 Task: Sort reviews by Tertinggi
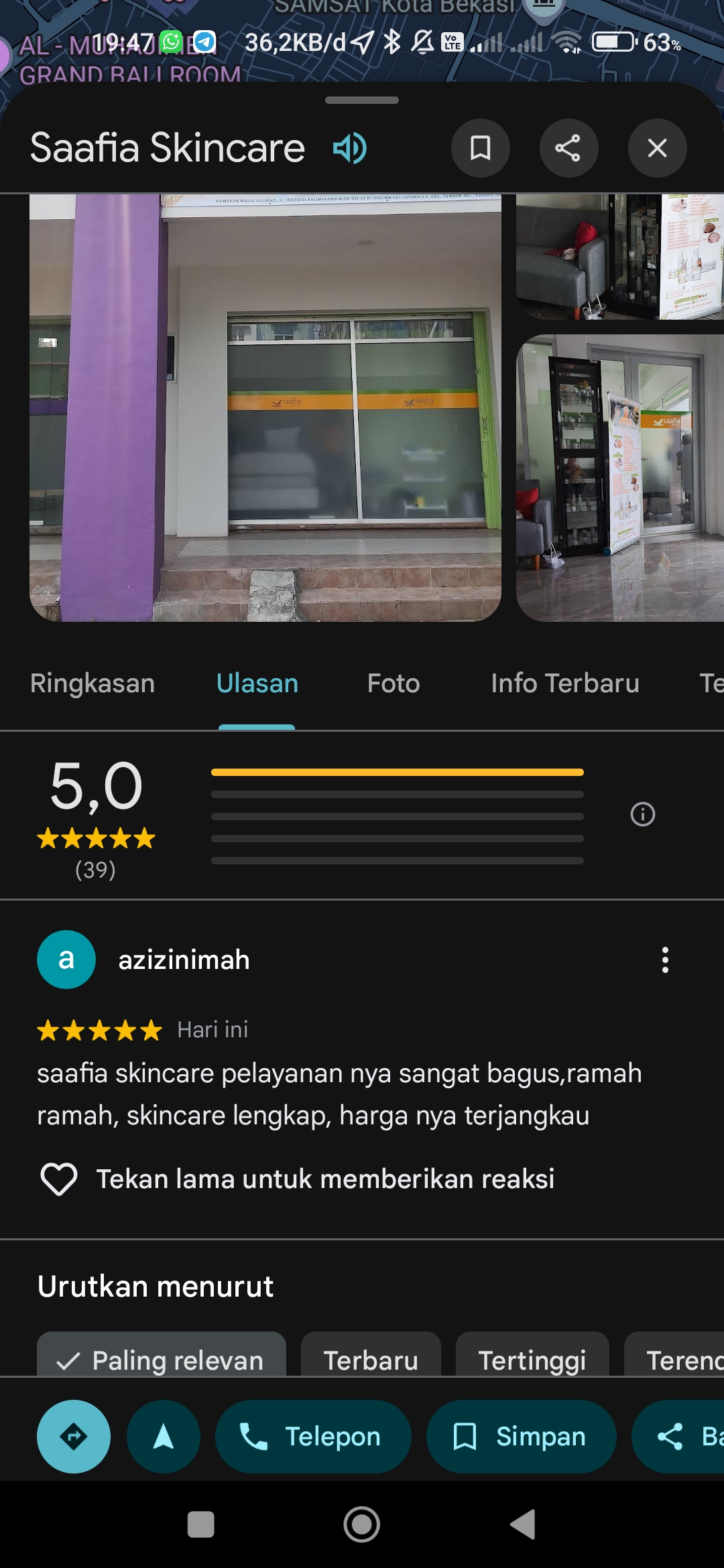(532, 1358)
